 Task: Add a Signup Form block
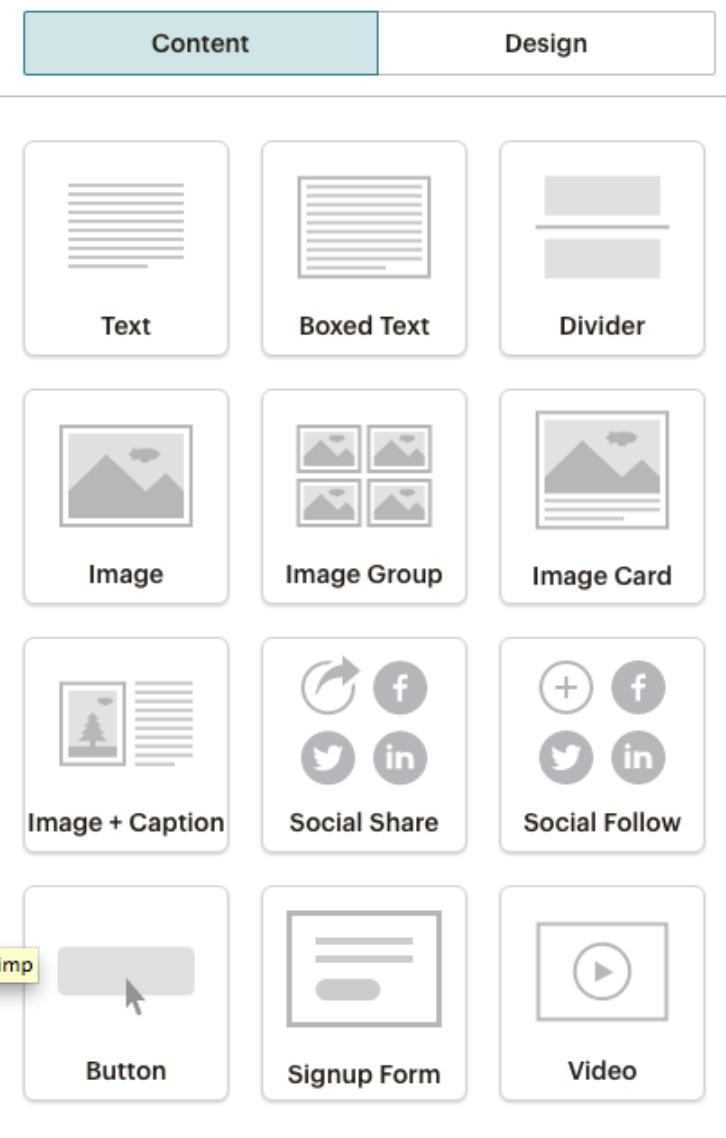coord(364,990)
